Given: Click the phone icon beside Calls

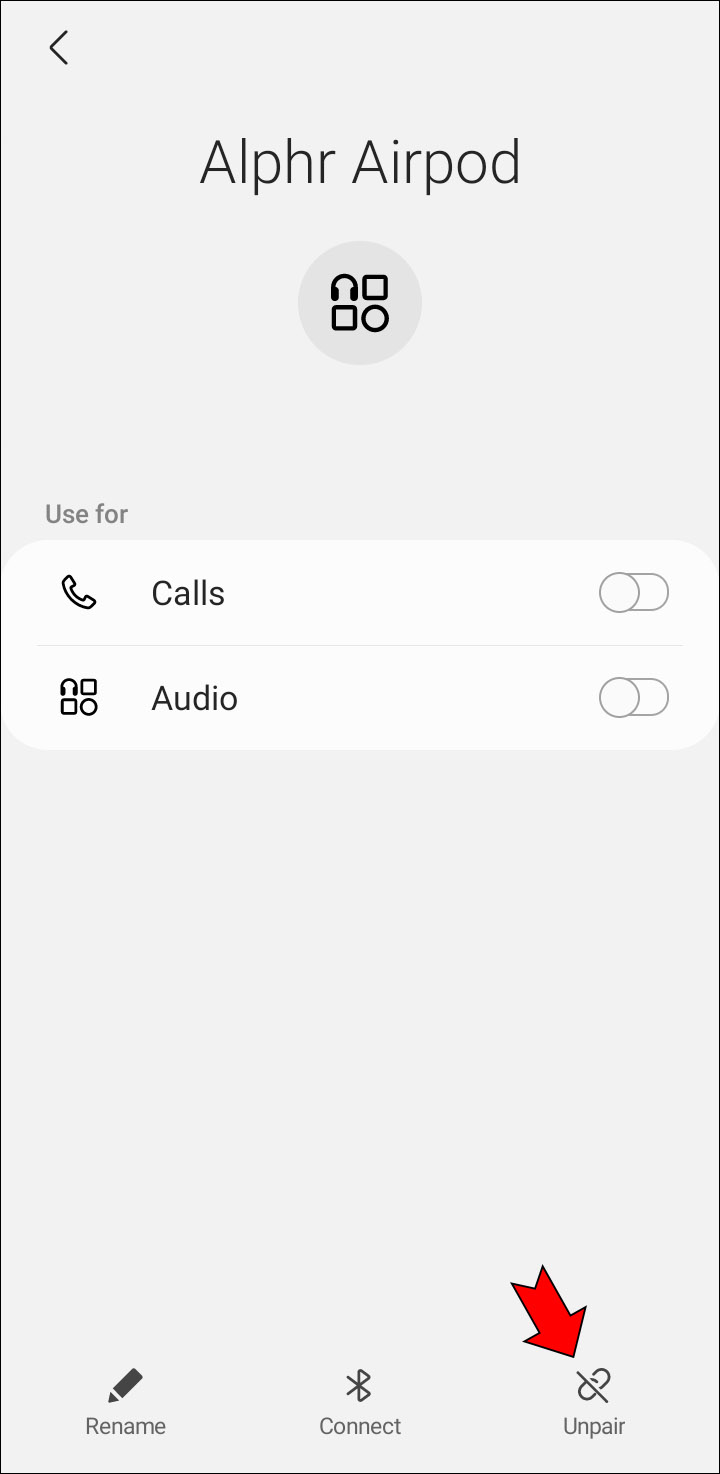Looking at the screenshot, I should click(79, 592).
